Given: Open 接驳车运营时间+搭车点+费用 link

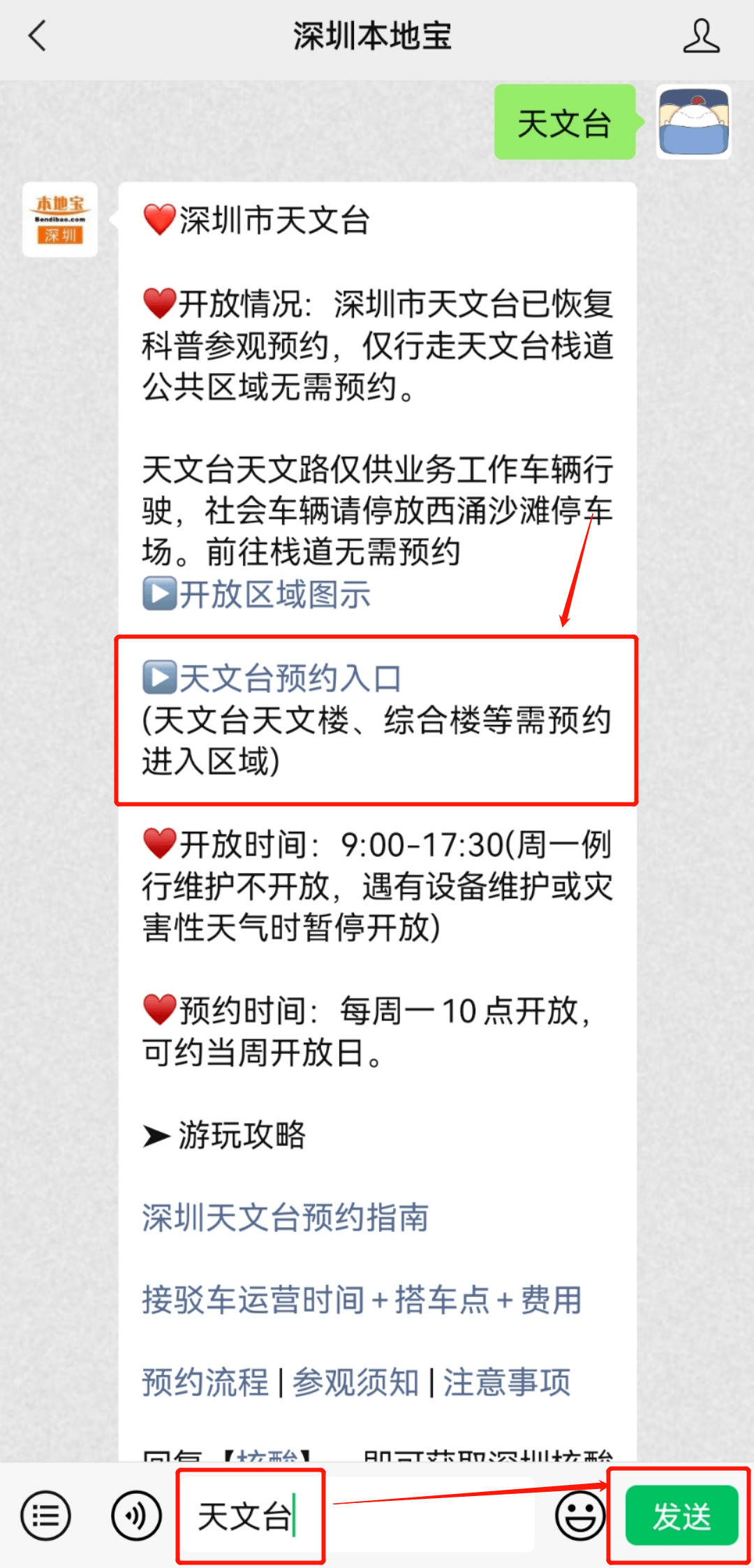Looking at the screenshot, I should click(x=362, y=1300).
